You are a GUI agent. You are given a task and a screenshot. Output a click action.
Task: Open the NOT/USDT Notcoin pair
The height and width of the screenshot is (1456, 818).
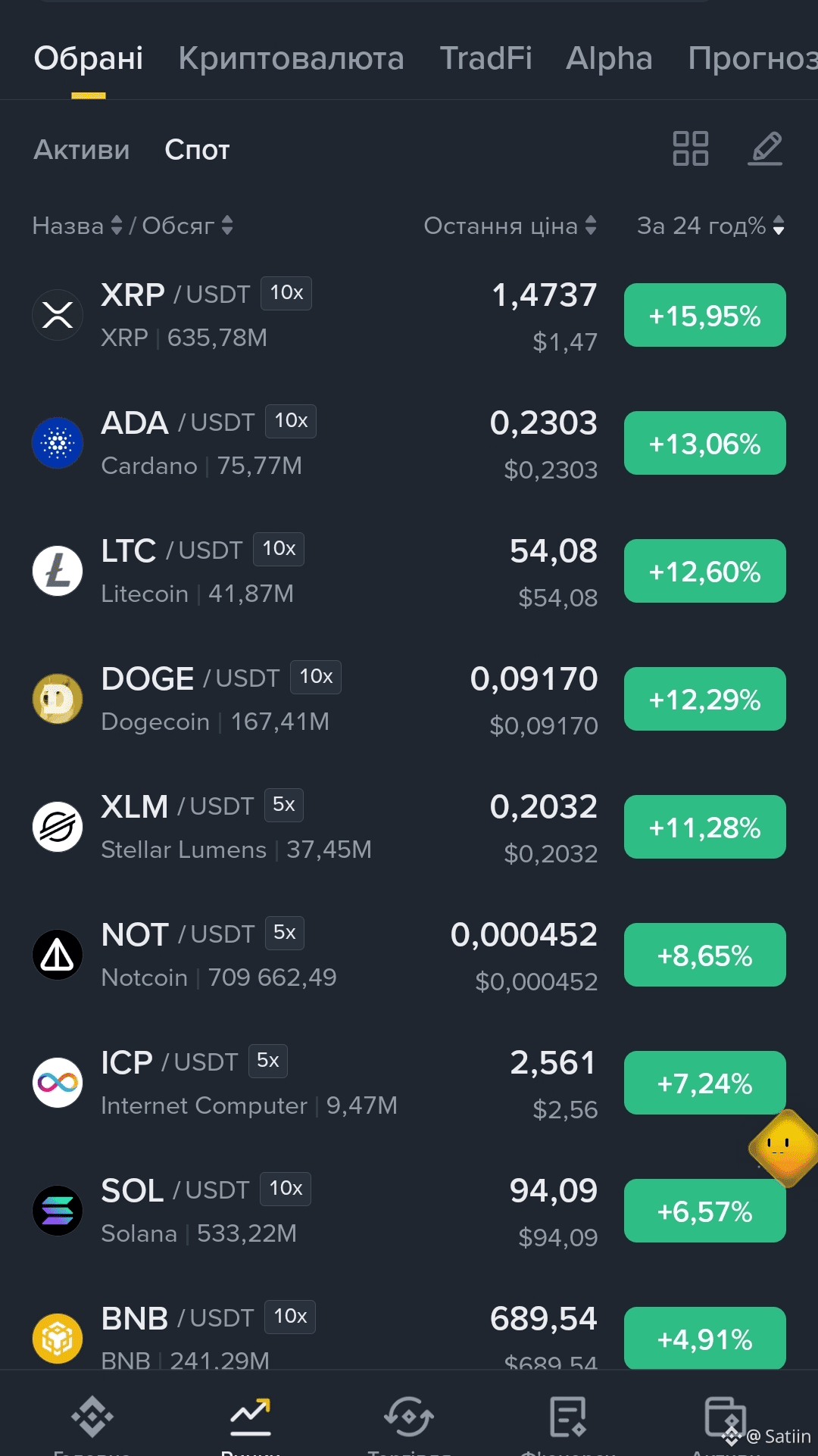click(409, 956)
